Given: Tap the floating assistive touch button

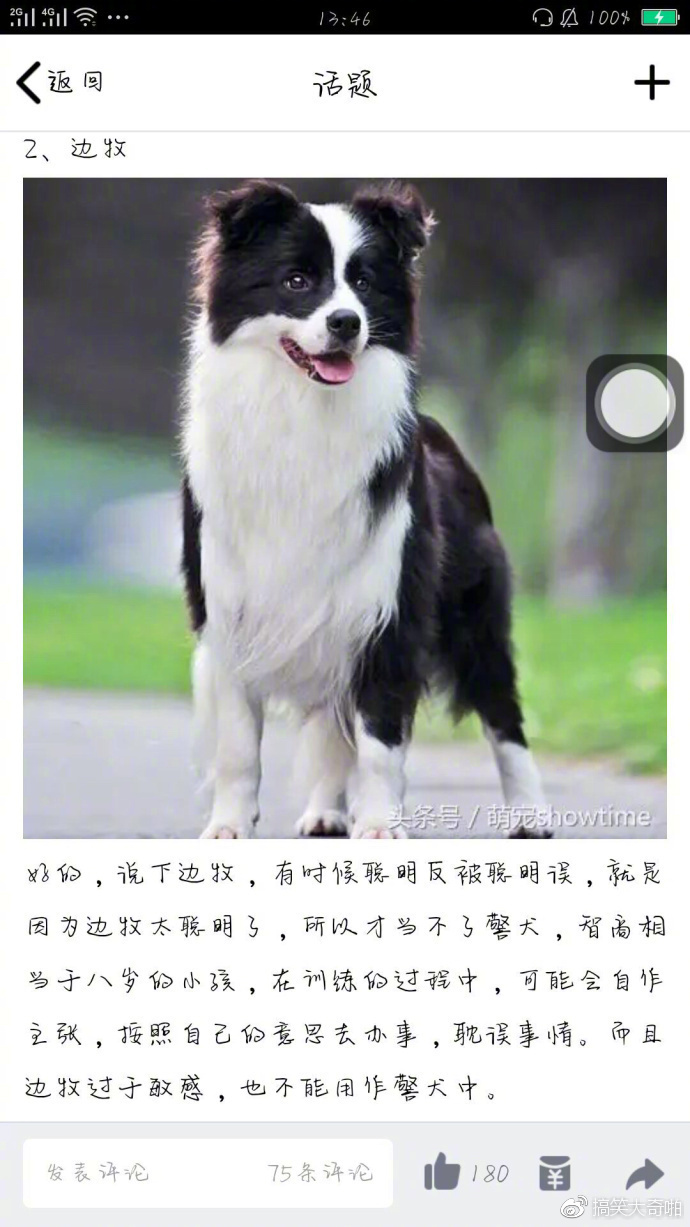Looking at the screenshot, I should (x=634, y=403).
